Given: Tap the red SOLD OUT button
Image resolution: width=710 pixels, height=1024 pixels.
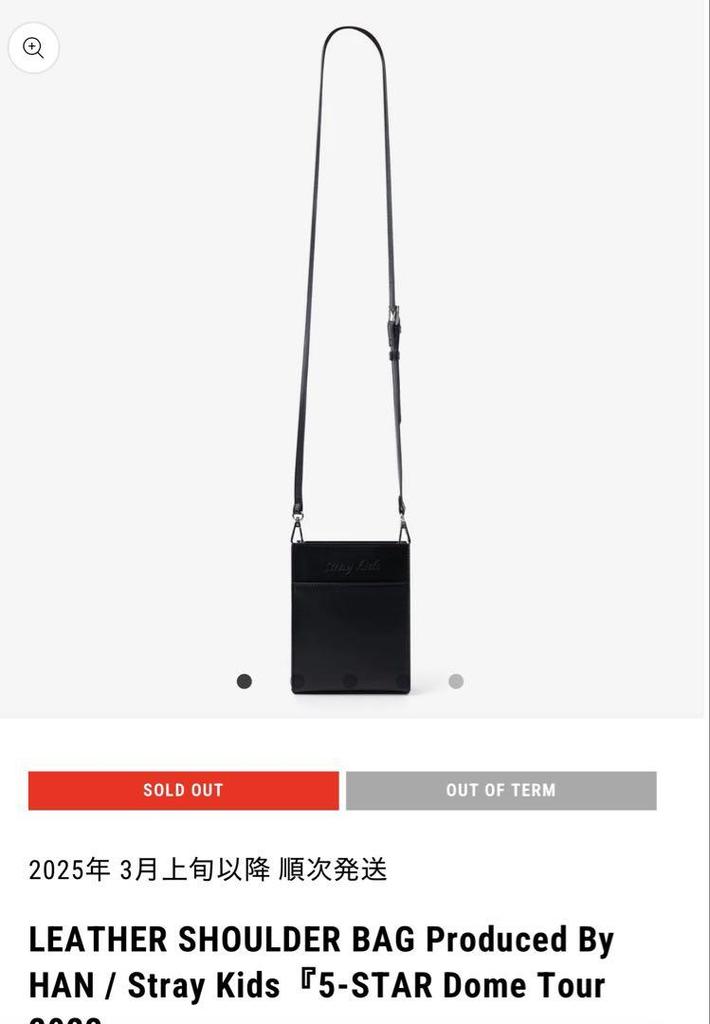Looking at the screenshot, I should (x=183, y=790).
